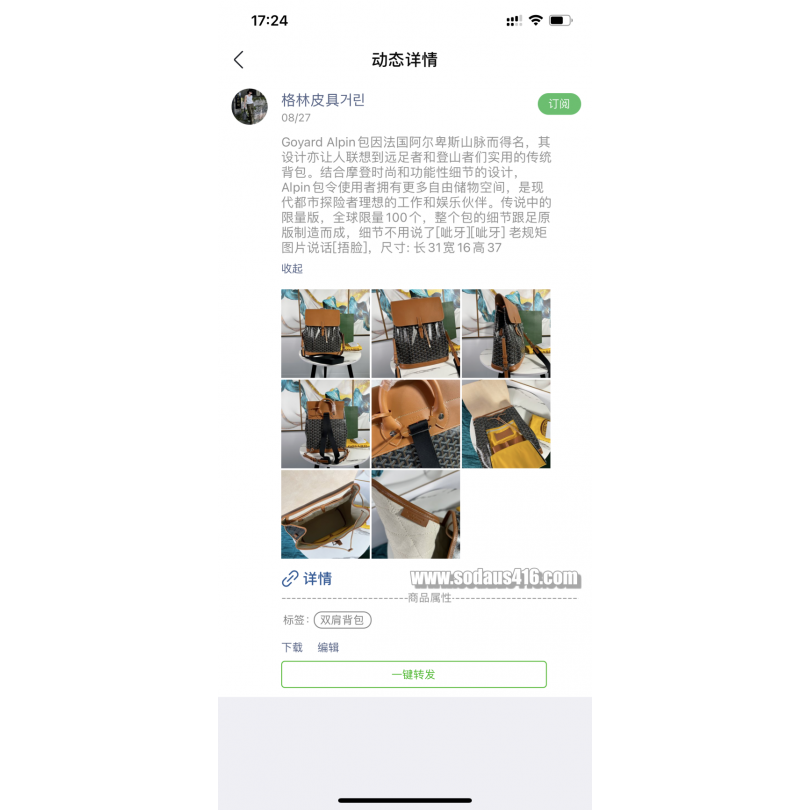Tap 下载 to download the images

pos(292,647)
